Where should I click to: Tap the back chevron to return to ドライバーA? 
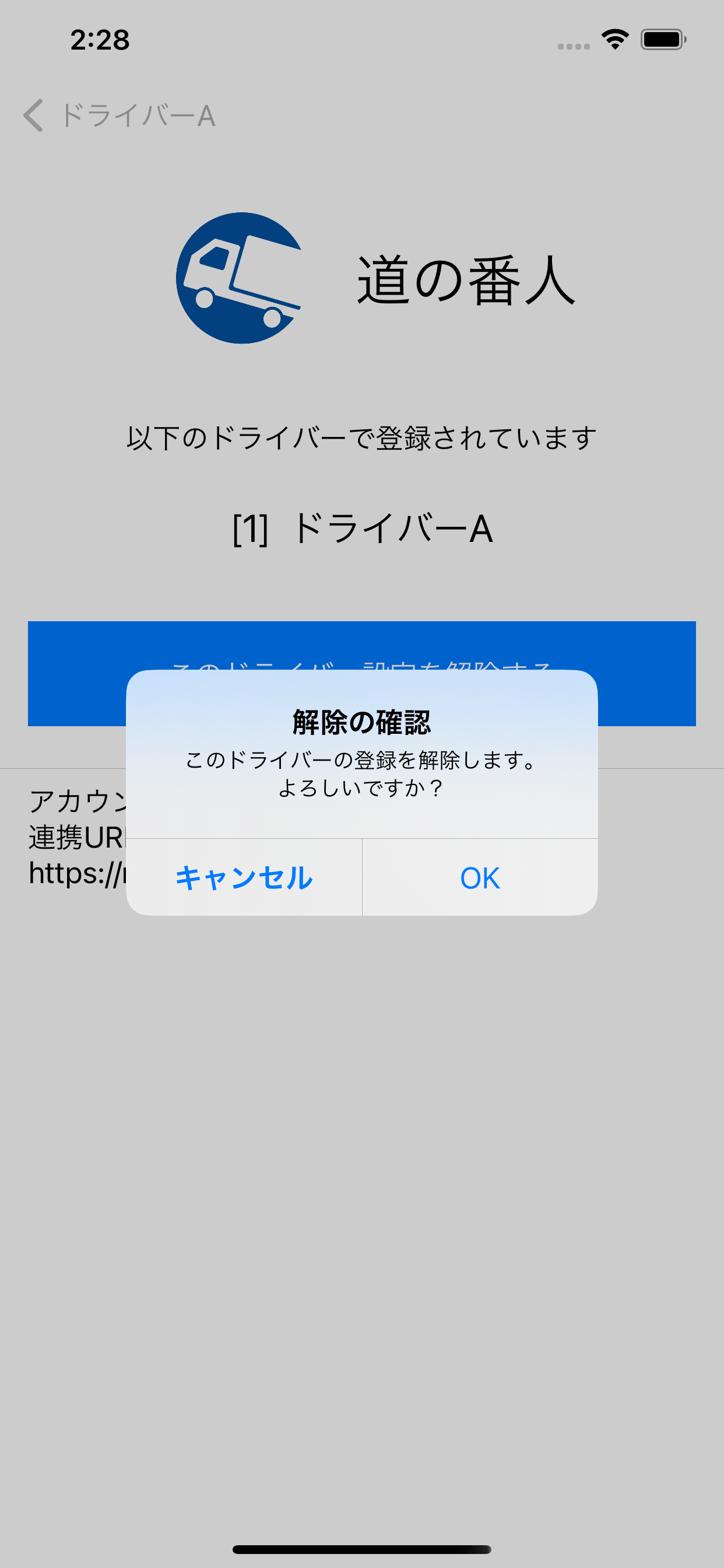click(x=33, y=116)
